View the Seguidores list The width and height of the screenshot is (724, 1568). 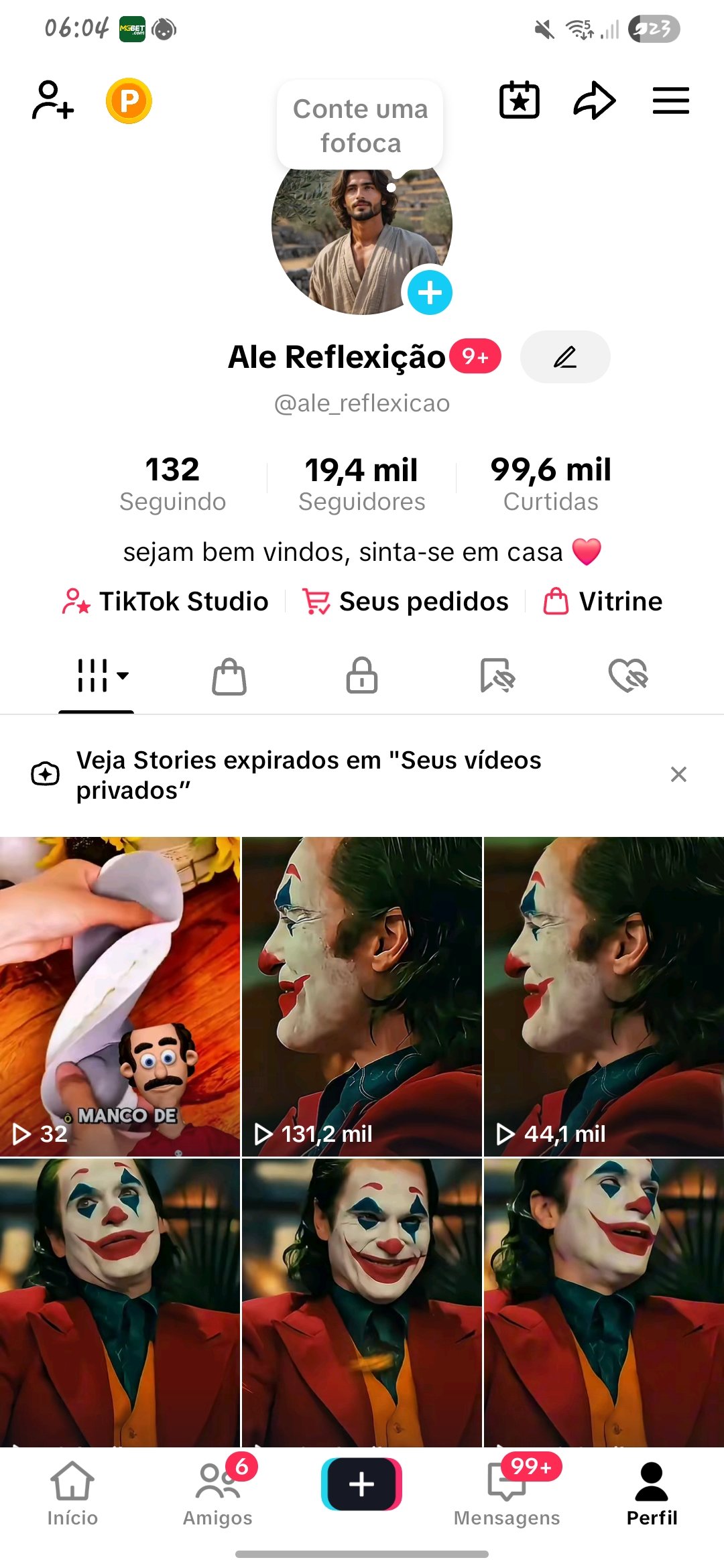pos(362,483)
